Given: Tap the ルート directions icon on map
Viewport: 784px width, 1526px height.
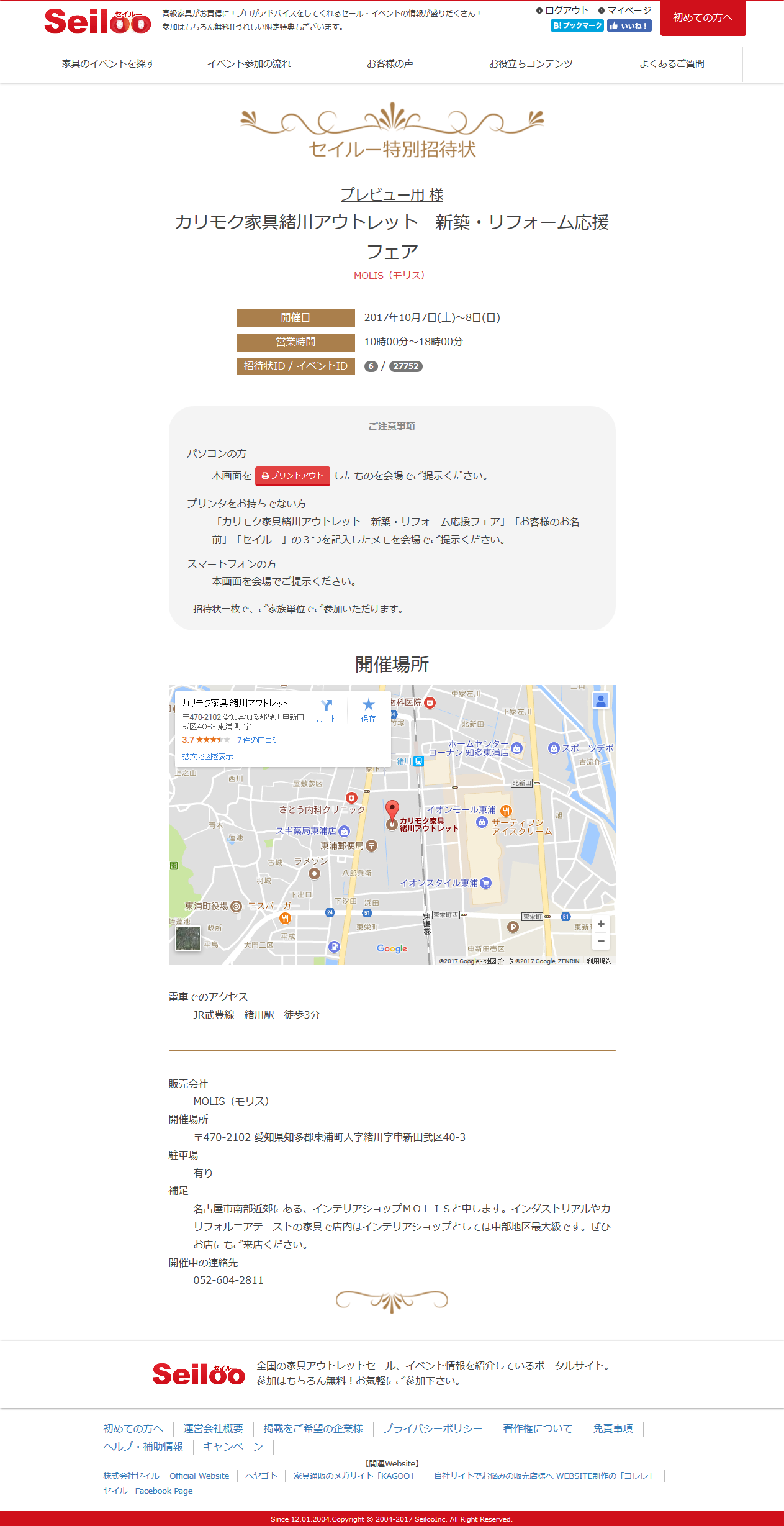Looking at the screenshot, I should point(327,710).
